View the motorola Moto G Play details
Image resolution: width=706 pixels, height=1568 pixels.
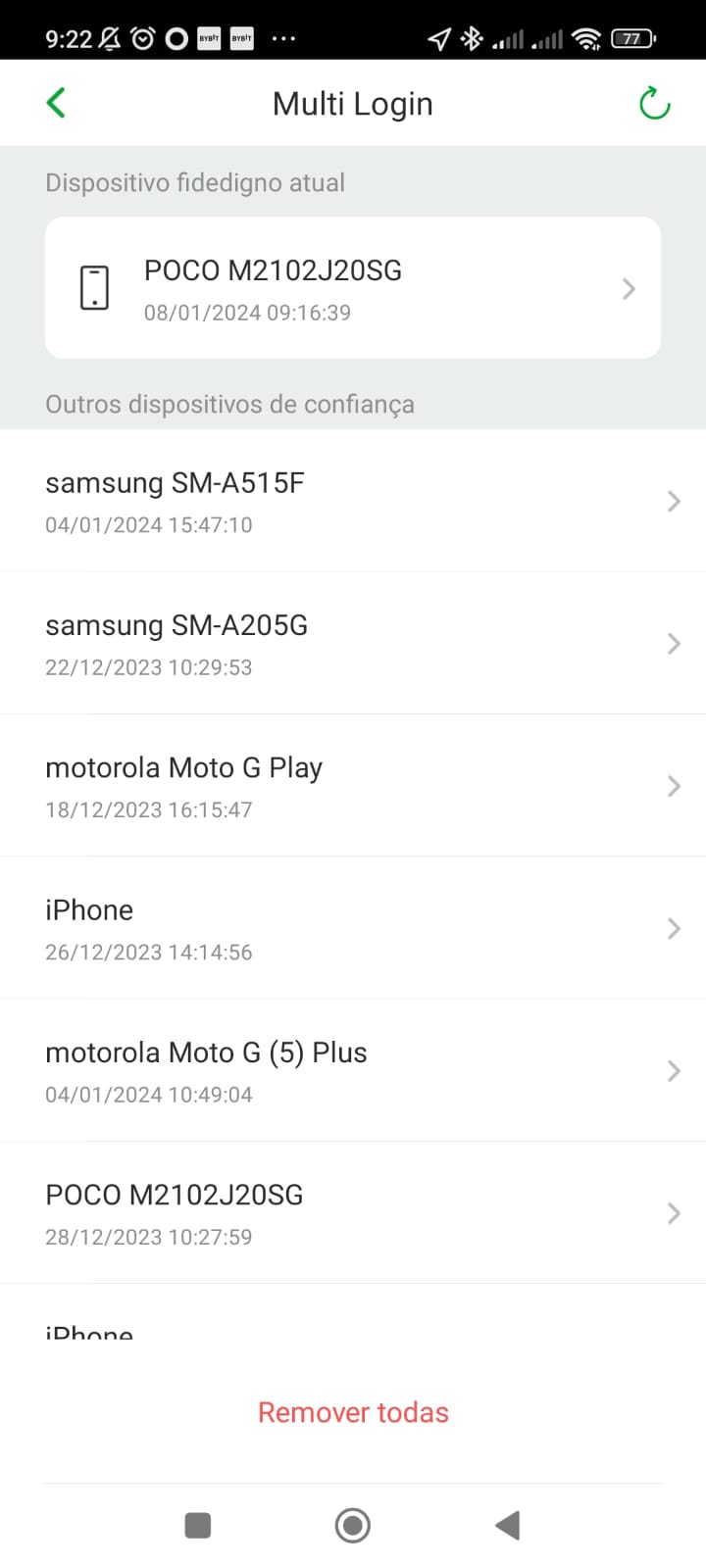pos(352,786)
